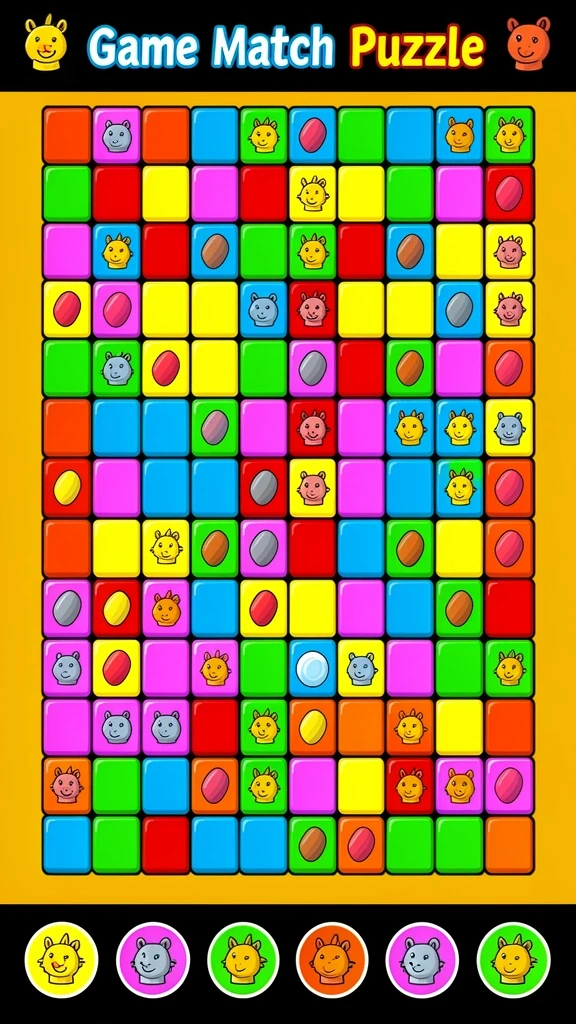Viewport: 576px width, 1024px height.
Task: Select the orange circle cat booster
Action: point(332,960)
